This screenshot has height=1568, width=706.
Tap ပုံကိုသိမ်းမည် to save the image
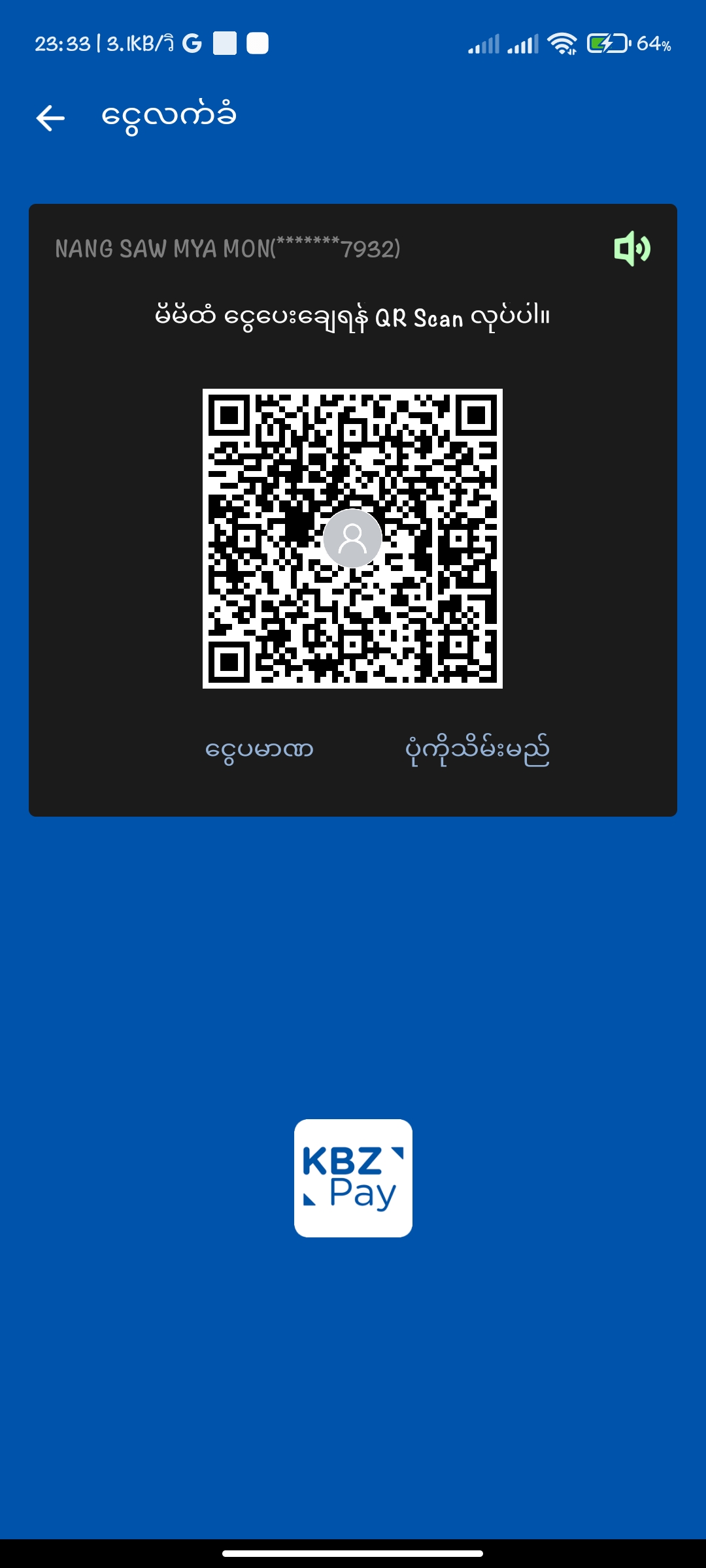[x=477, y=749]
